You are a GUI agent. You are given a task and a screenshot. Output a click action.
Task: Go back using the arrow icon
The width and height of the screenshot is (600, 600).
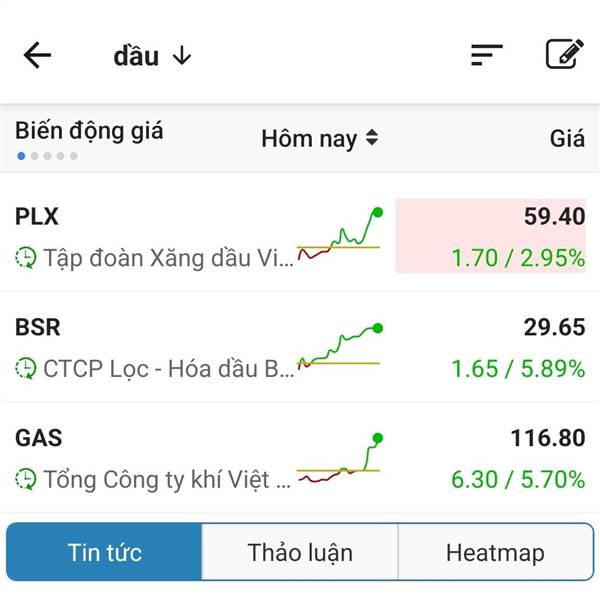pos(37,55)
